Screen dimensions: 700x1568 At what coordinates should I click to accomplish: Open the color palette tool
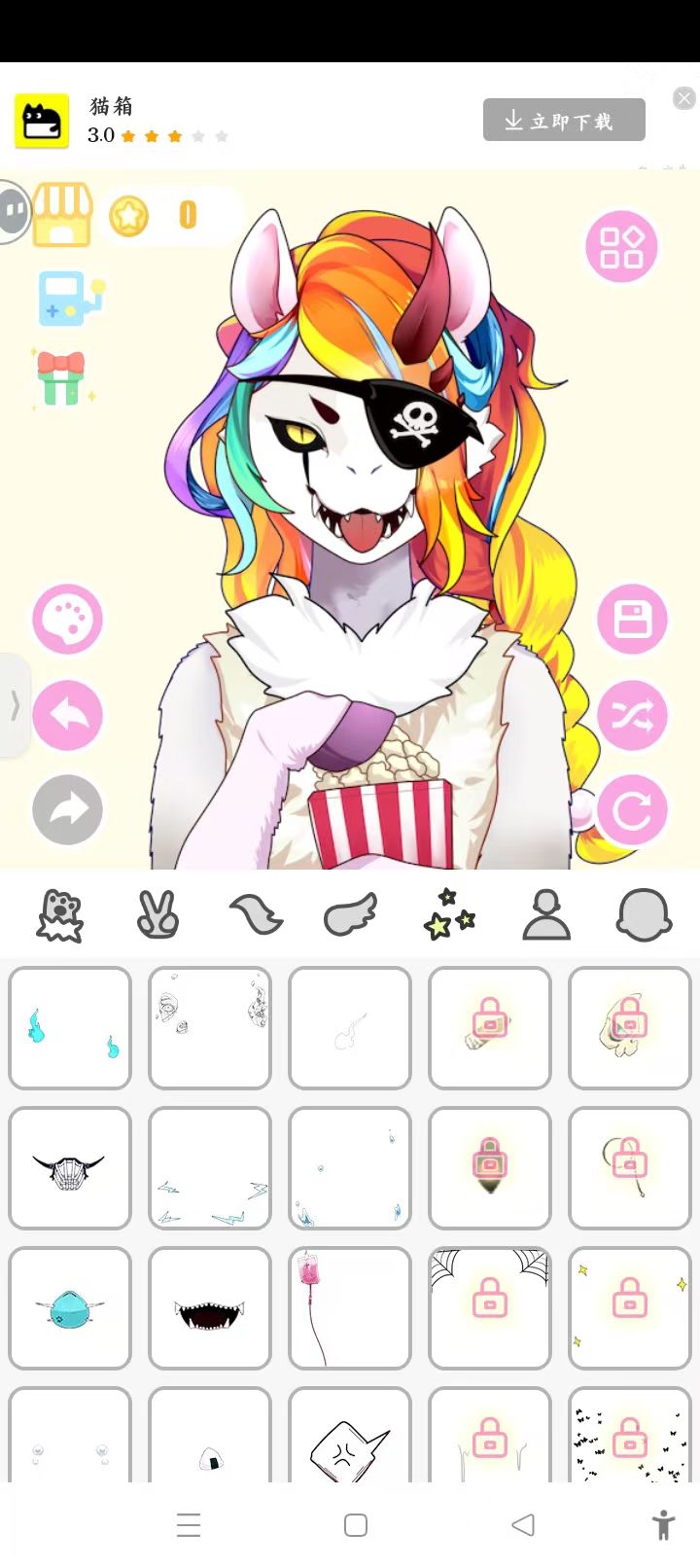pyautogui.click(x=66, y=620)
